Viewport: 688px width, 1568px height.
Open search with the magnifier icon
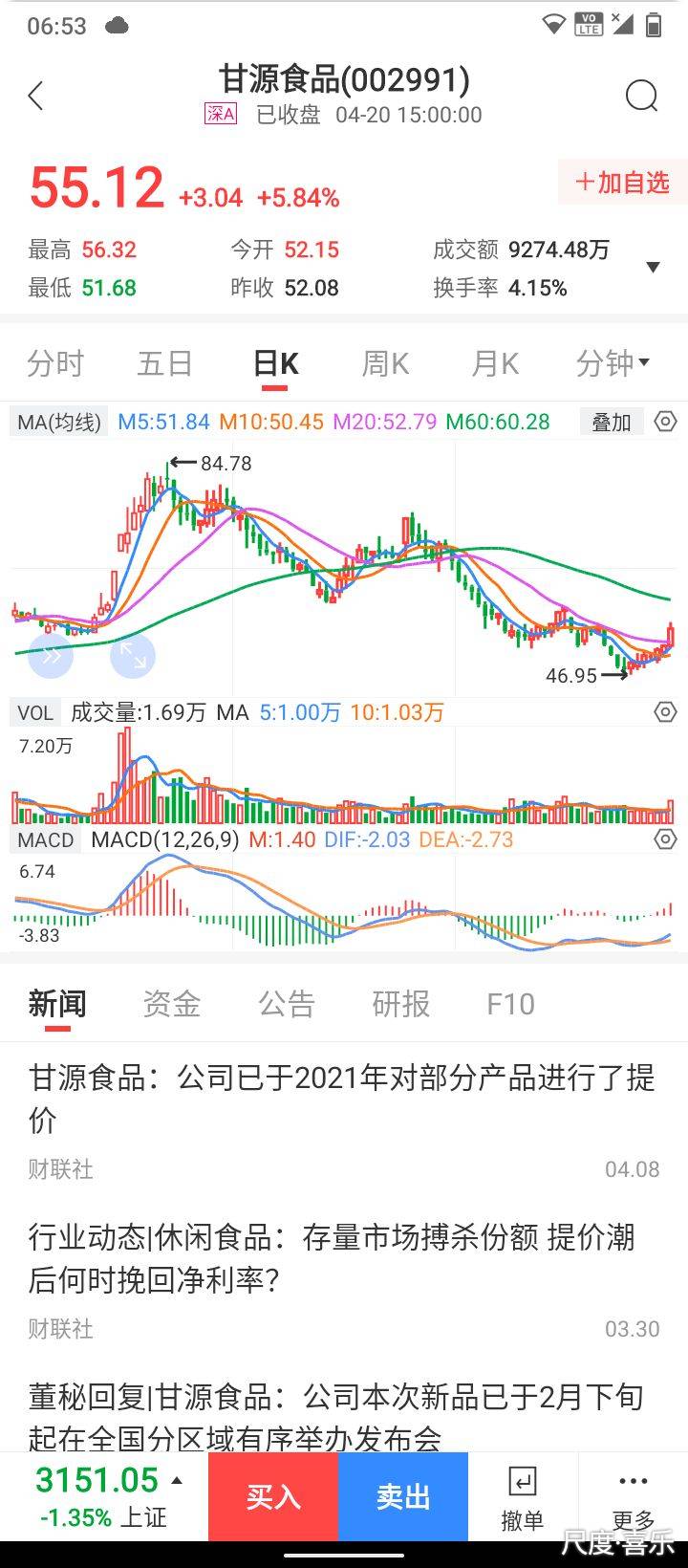pos(642,96)
